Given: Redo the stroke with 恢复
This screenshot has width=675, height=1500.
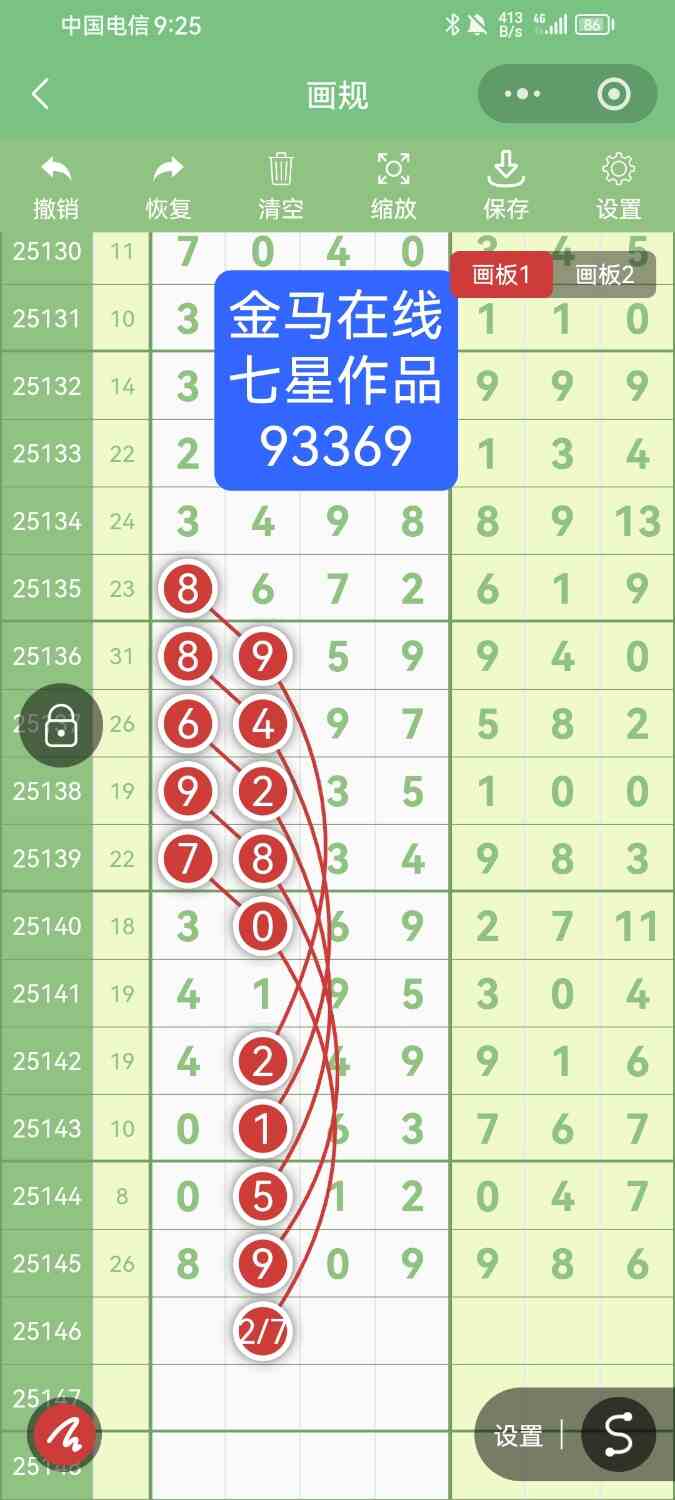Looking at the screenshot, I should tap(168, 187).
